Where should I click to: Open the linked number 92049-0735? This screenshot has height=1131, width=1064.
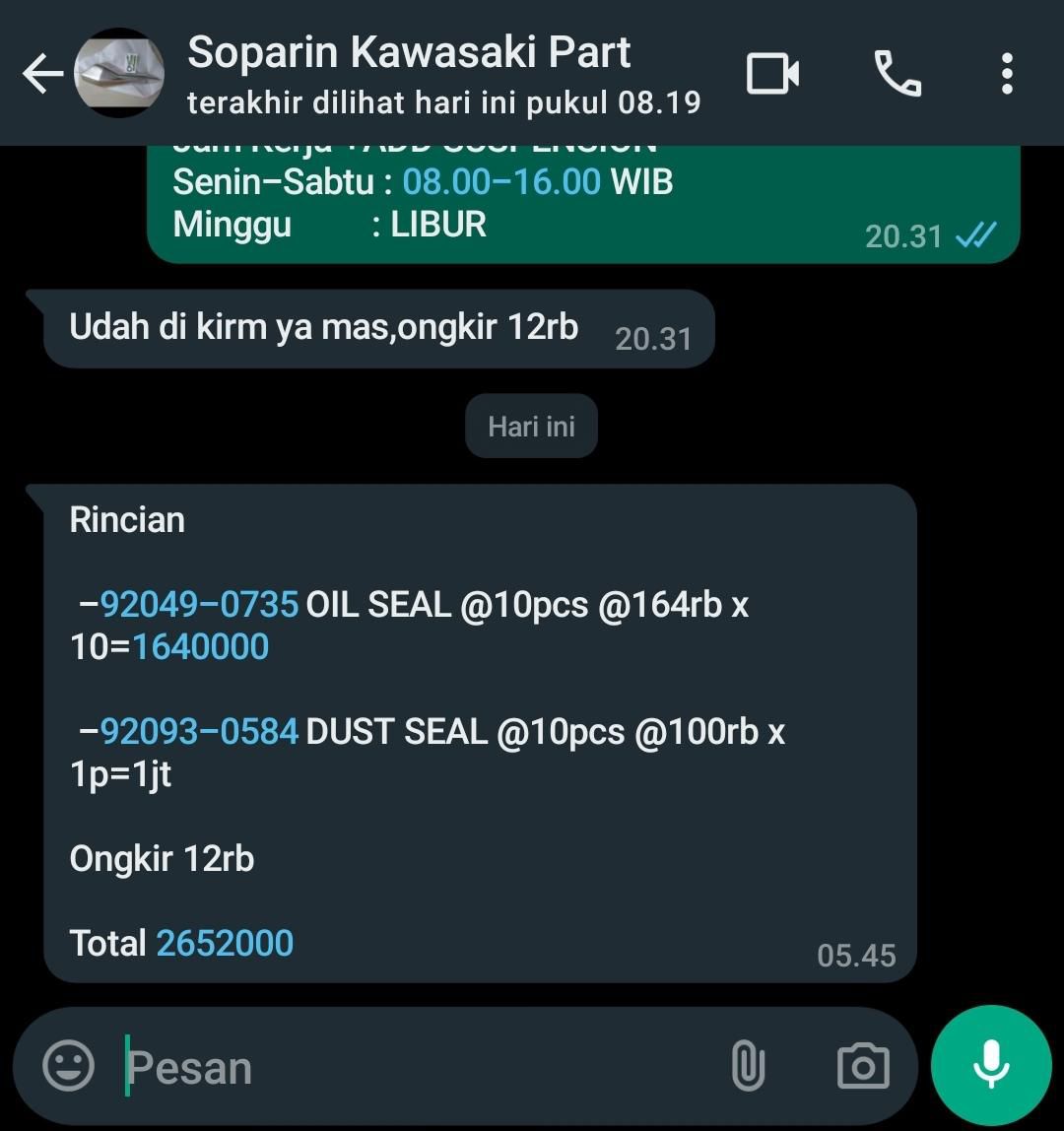tap(200, 604)
